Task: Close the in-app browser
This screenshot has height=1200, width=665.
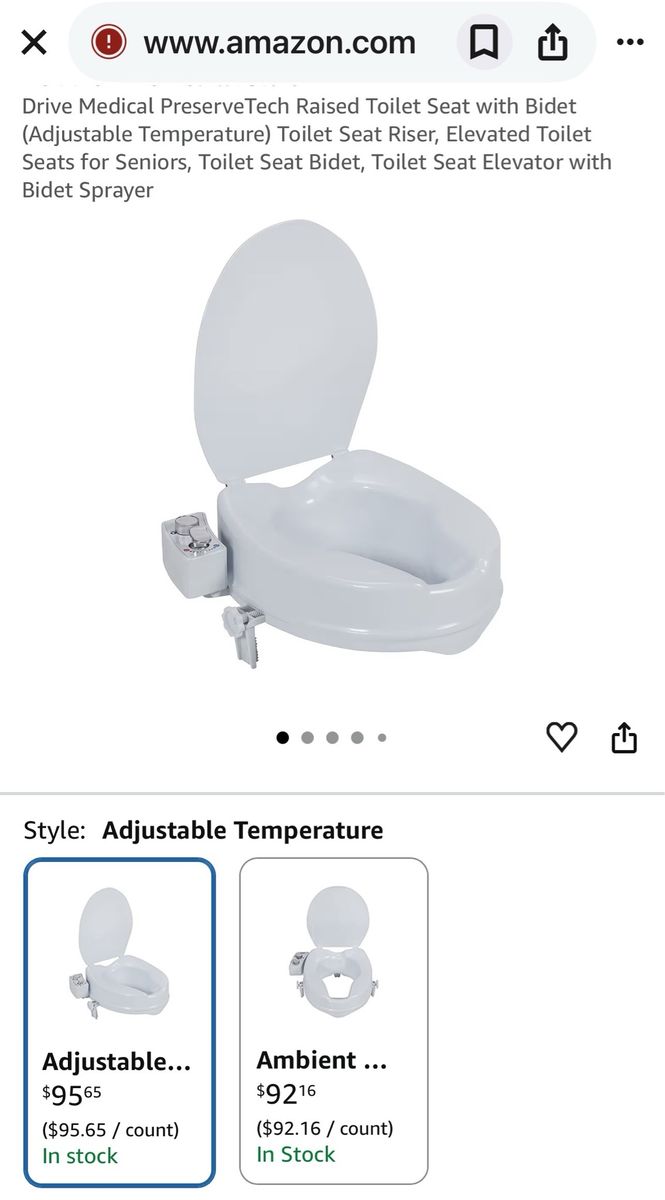Action: (34, 42)
